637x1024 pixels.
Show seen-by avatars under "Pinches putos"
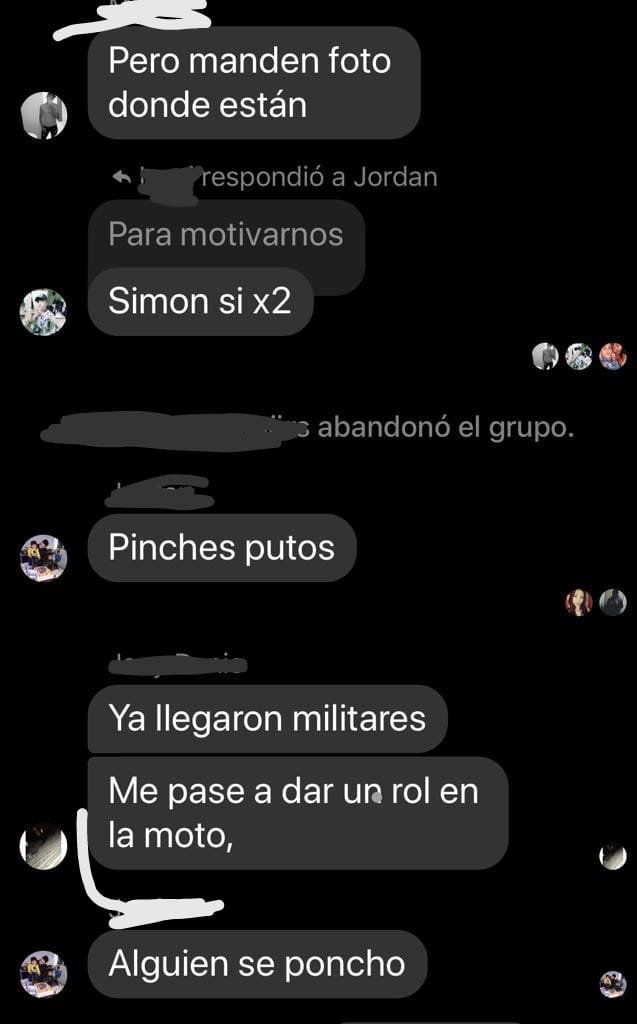596,602
